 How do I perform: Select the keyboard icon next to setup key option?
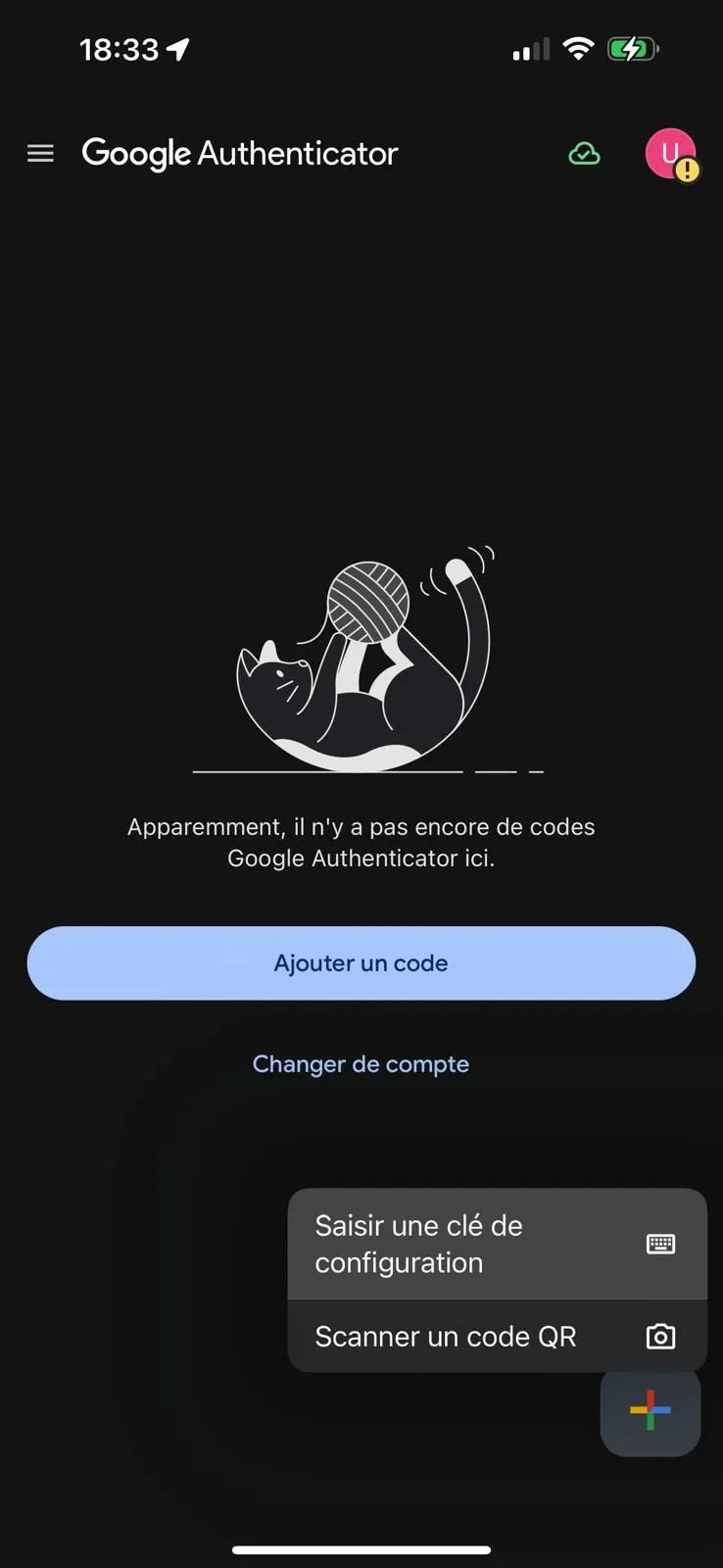click(x=660, y=1244)
